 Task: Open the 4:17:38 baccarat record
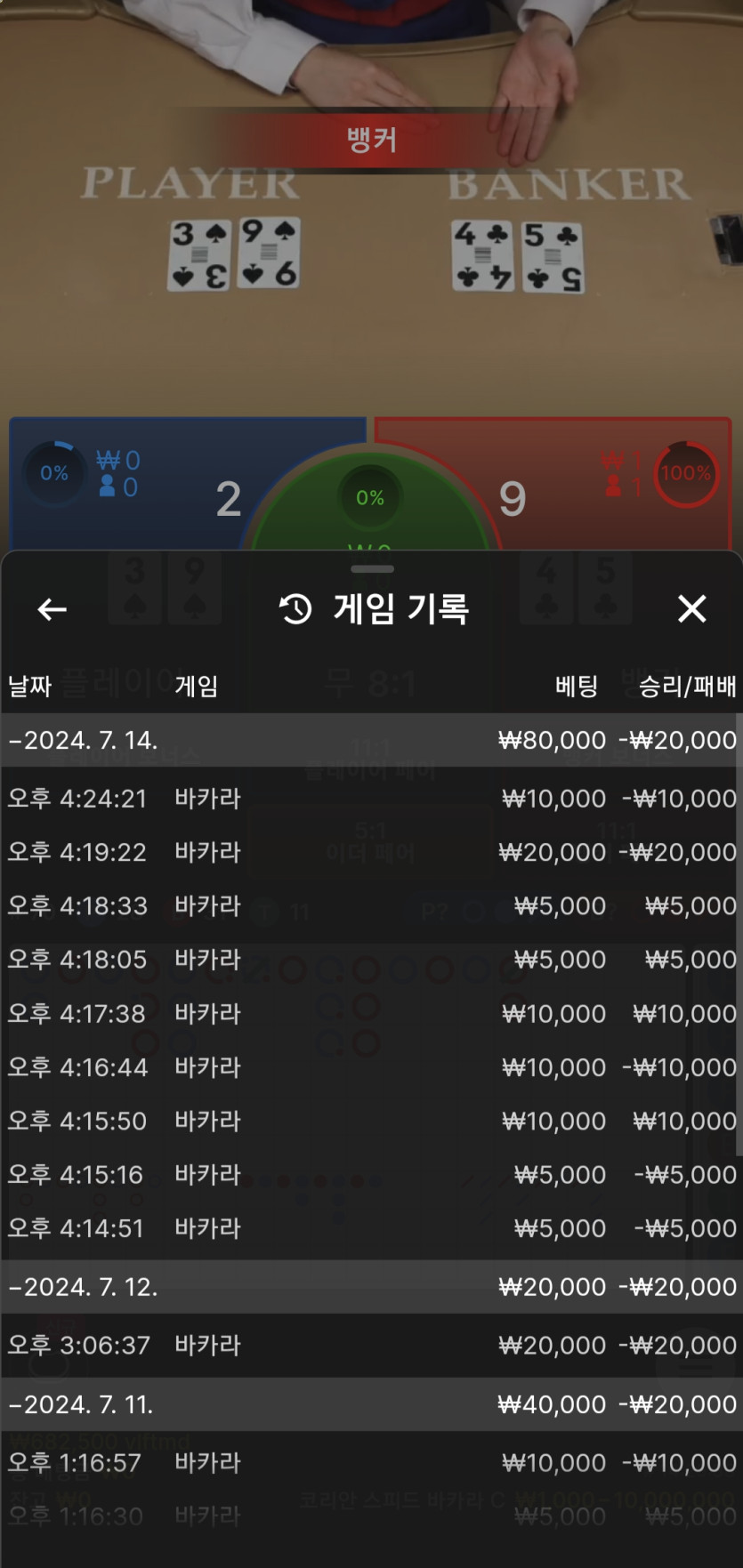click(371, 1014)
